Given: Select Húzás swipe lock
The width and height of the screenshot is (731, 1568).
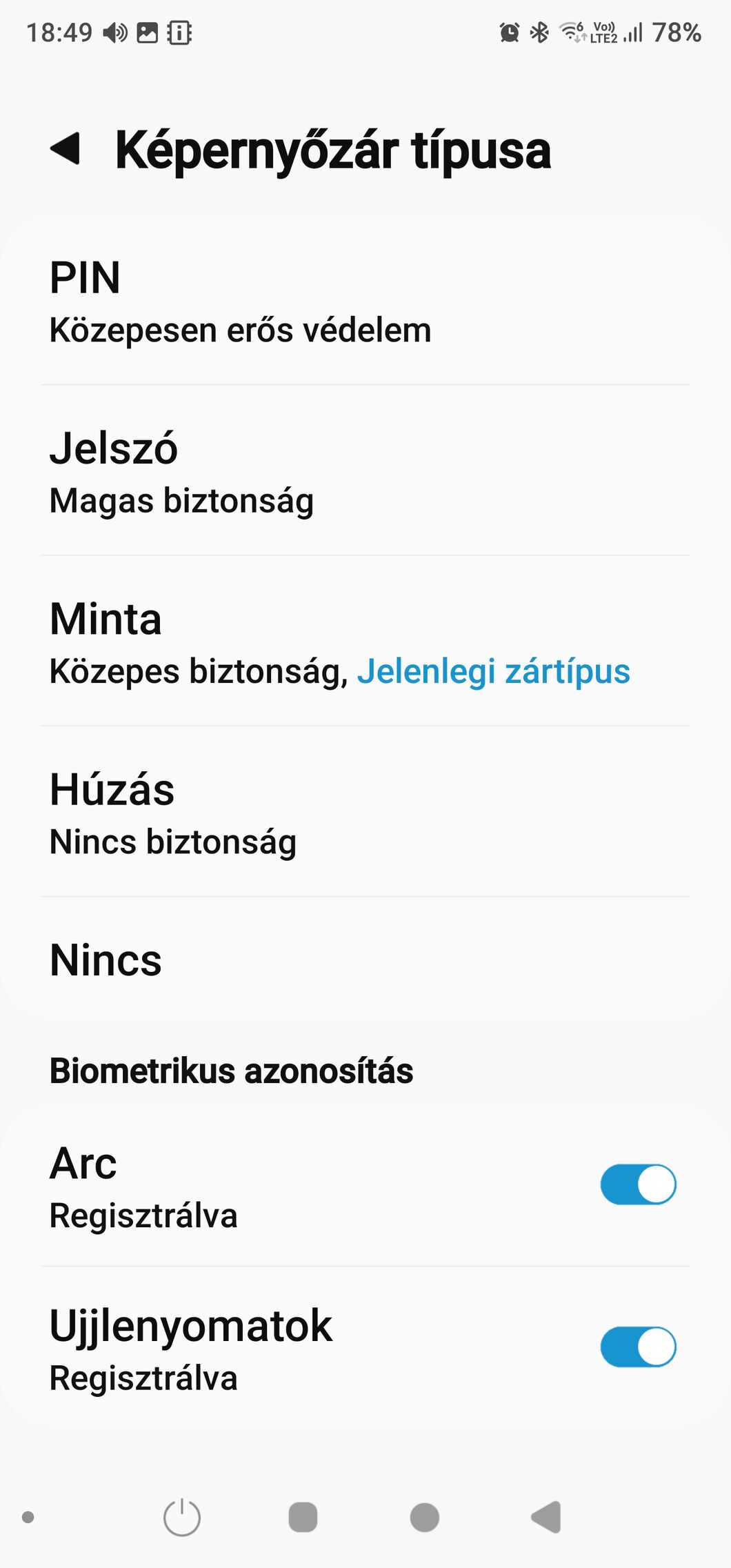Looking at the screenshot, I should point(365,811).
